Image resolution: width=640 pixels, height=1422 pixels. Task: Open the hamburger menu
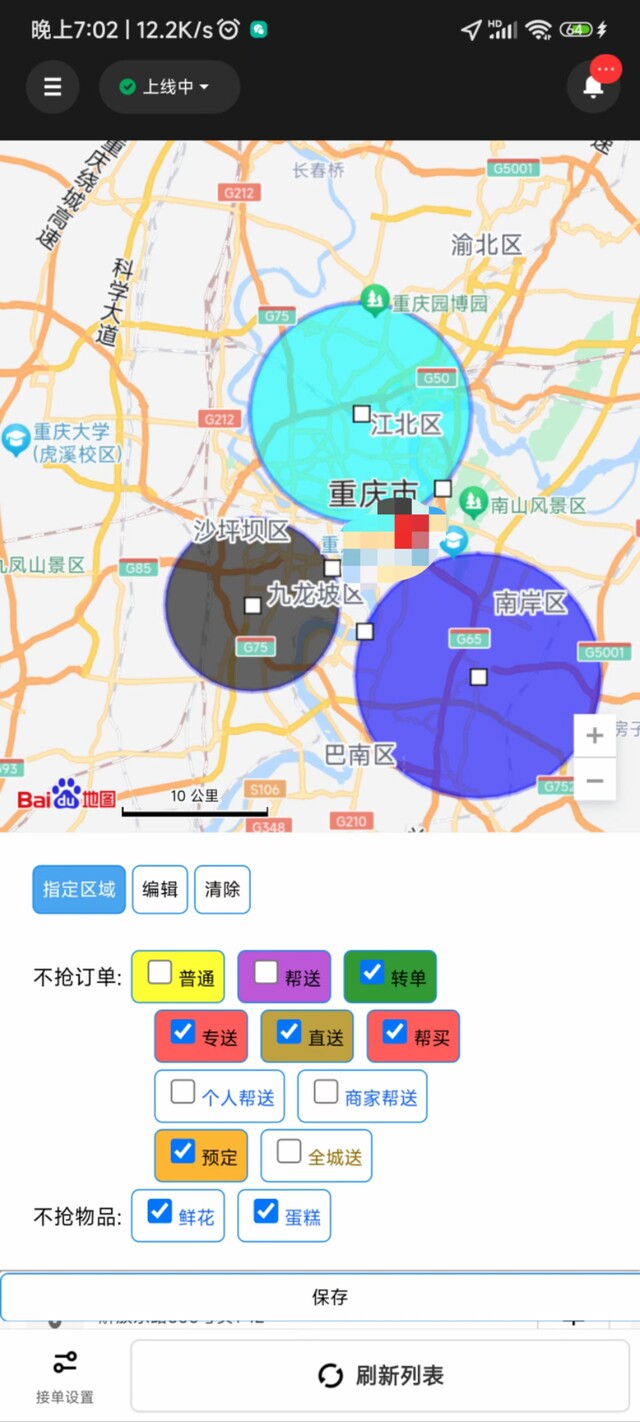coord(52,87)
